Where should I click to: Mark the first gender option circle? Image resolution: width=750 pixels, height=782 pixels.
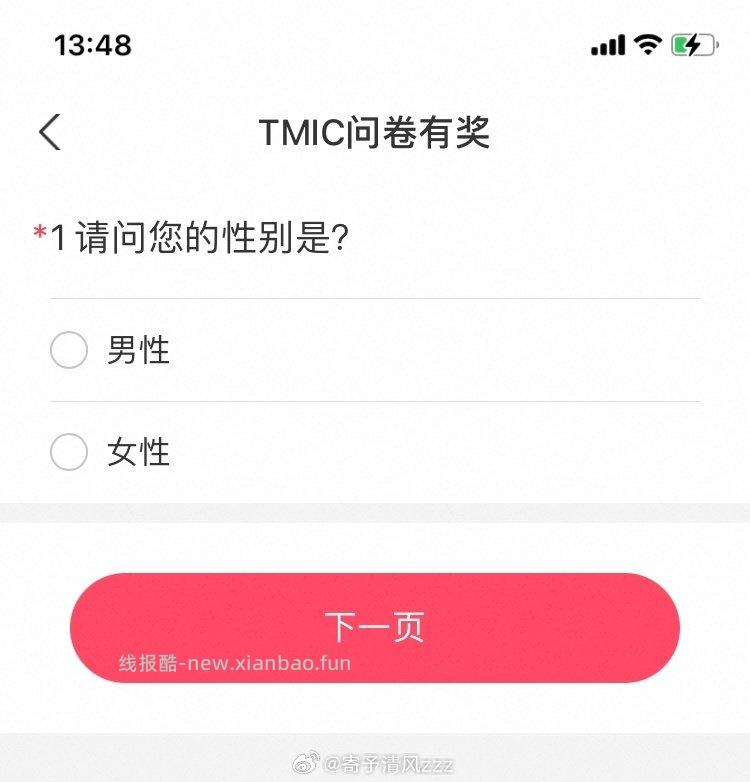[x=68, y=350]
